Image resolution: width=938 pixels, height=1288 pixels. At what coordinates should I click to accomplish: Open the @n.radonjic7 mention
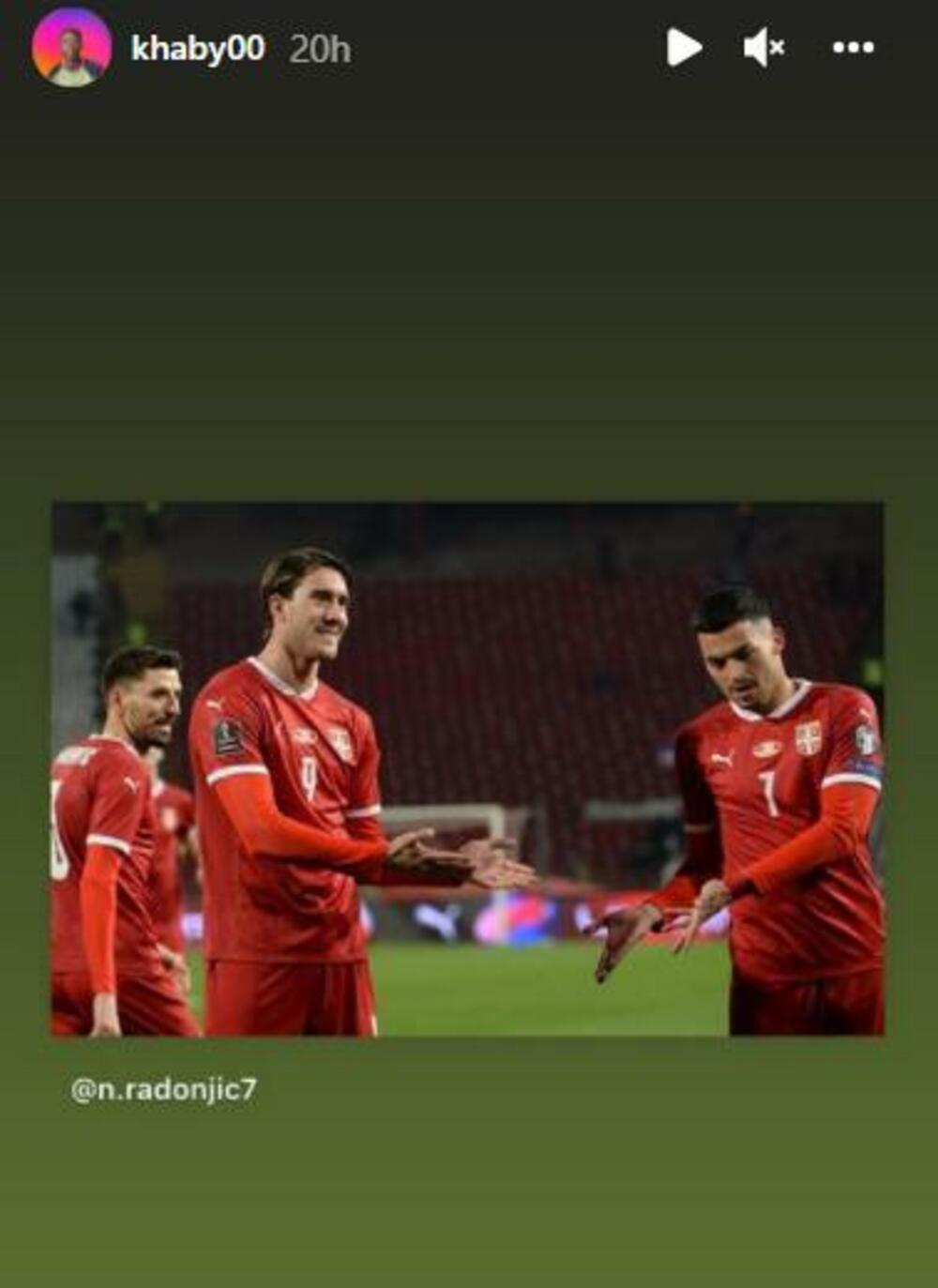pos(163,1089)
